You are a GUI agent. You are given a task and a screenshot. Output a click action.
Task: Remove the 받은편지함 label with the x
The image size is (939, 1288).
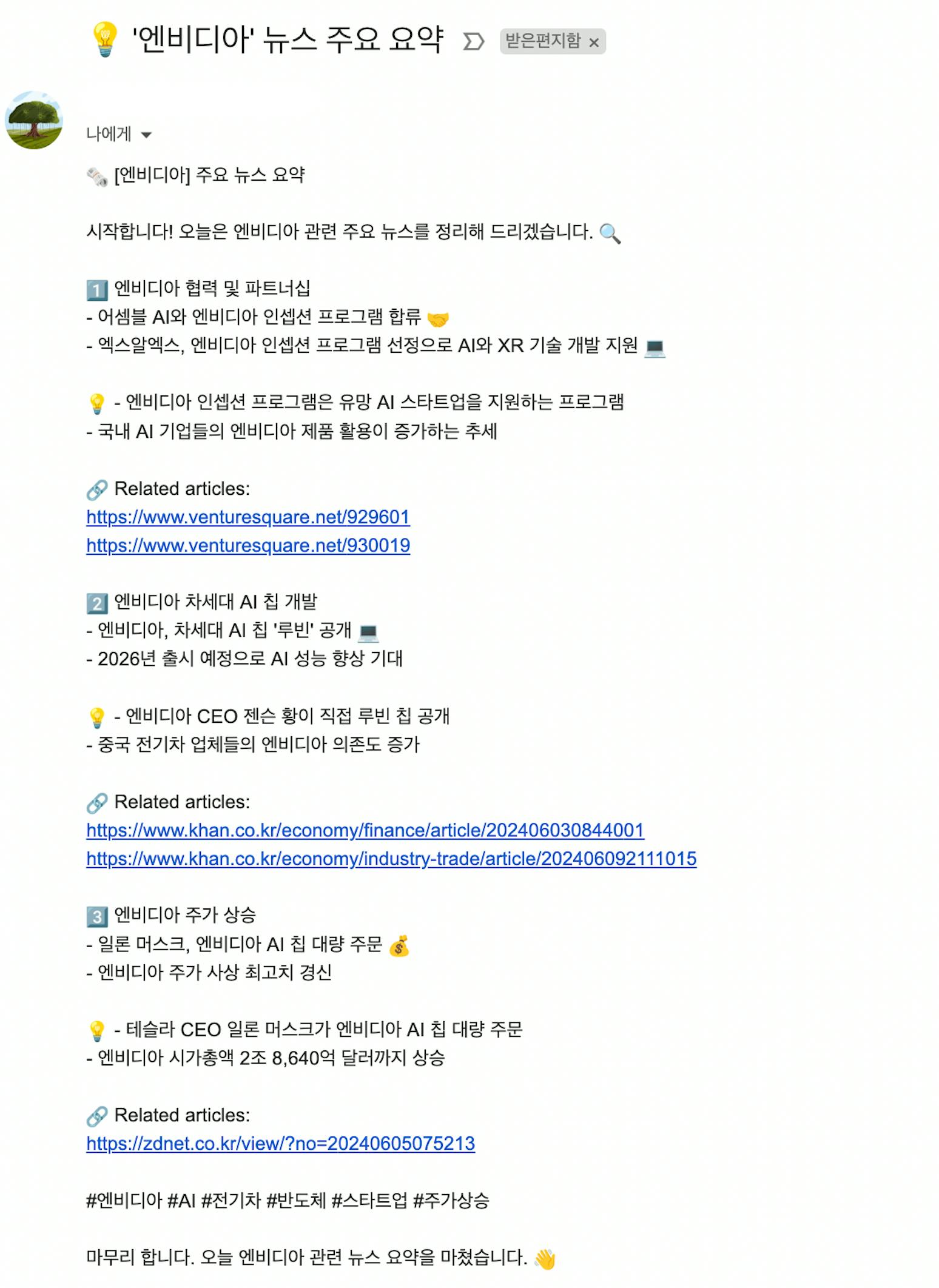(x=594, y=42)
